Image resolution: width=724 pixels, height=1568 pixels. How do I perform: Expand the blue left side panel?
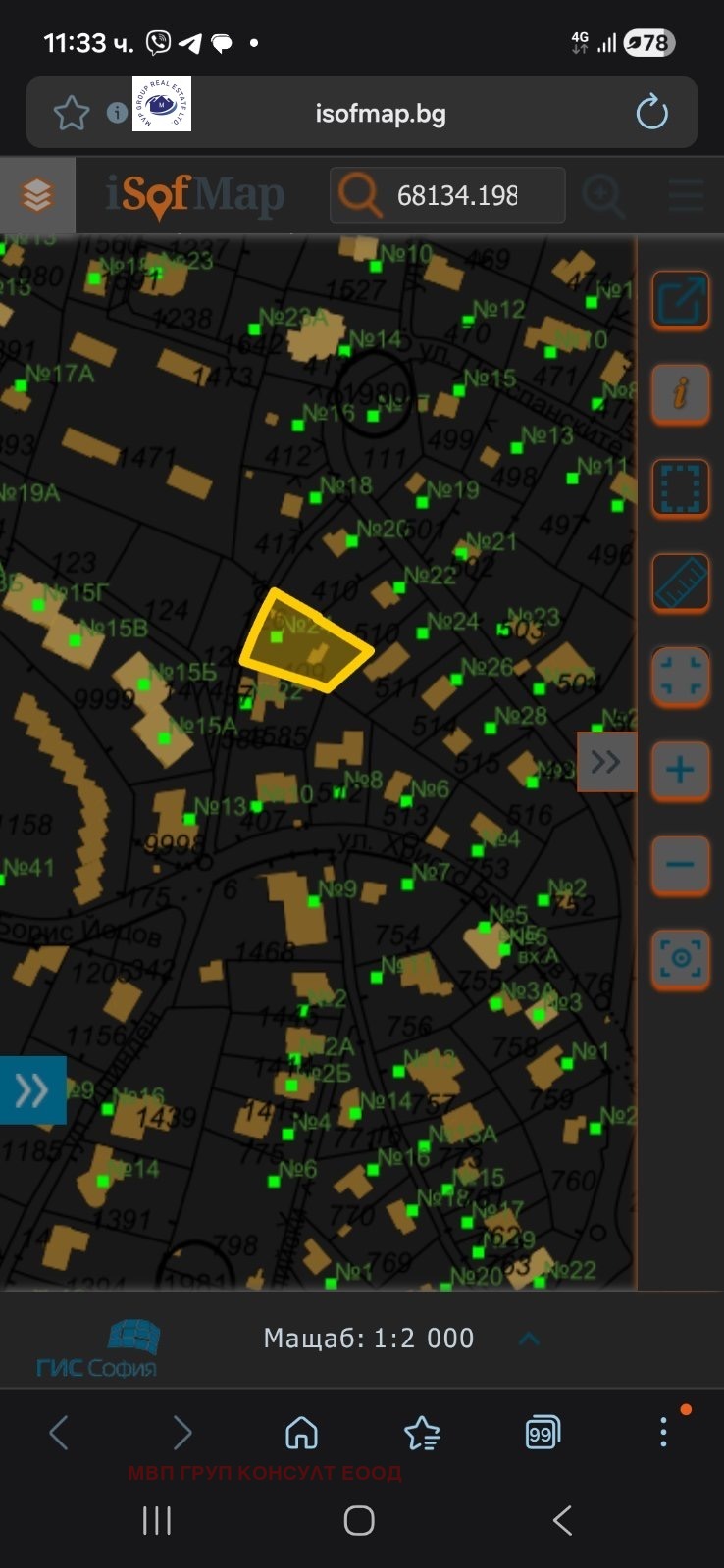click(x=32, y=1089)
